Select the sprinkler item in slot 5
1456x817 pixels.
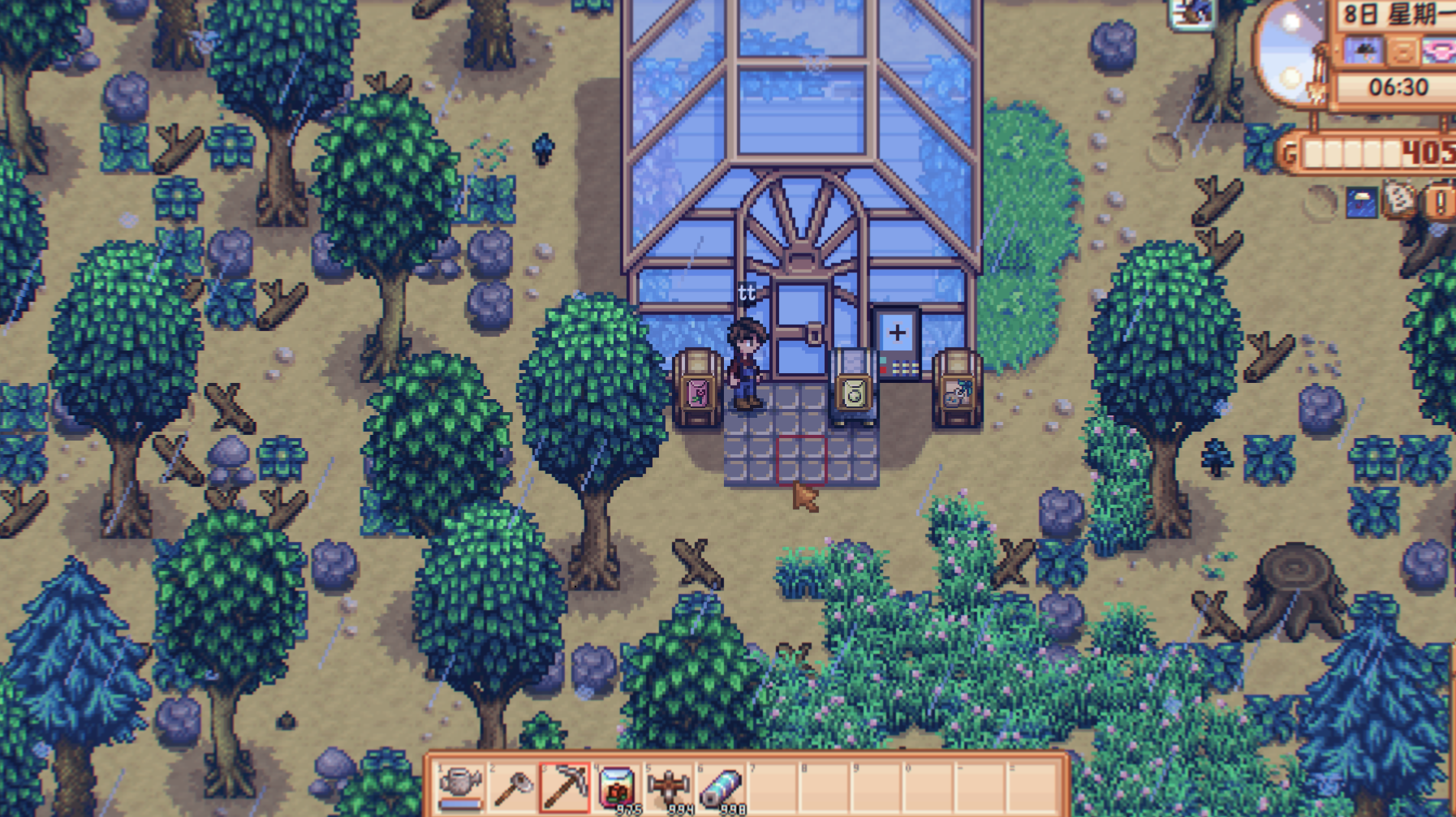(x=670, y=785)
